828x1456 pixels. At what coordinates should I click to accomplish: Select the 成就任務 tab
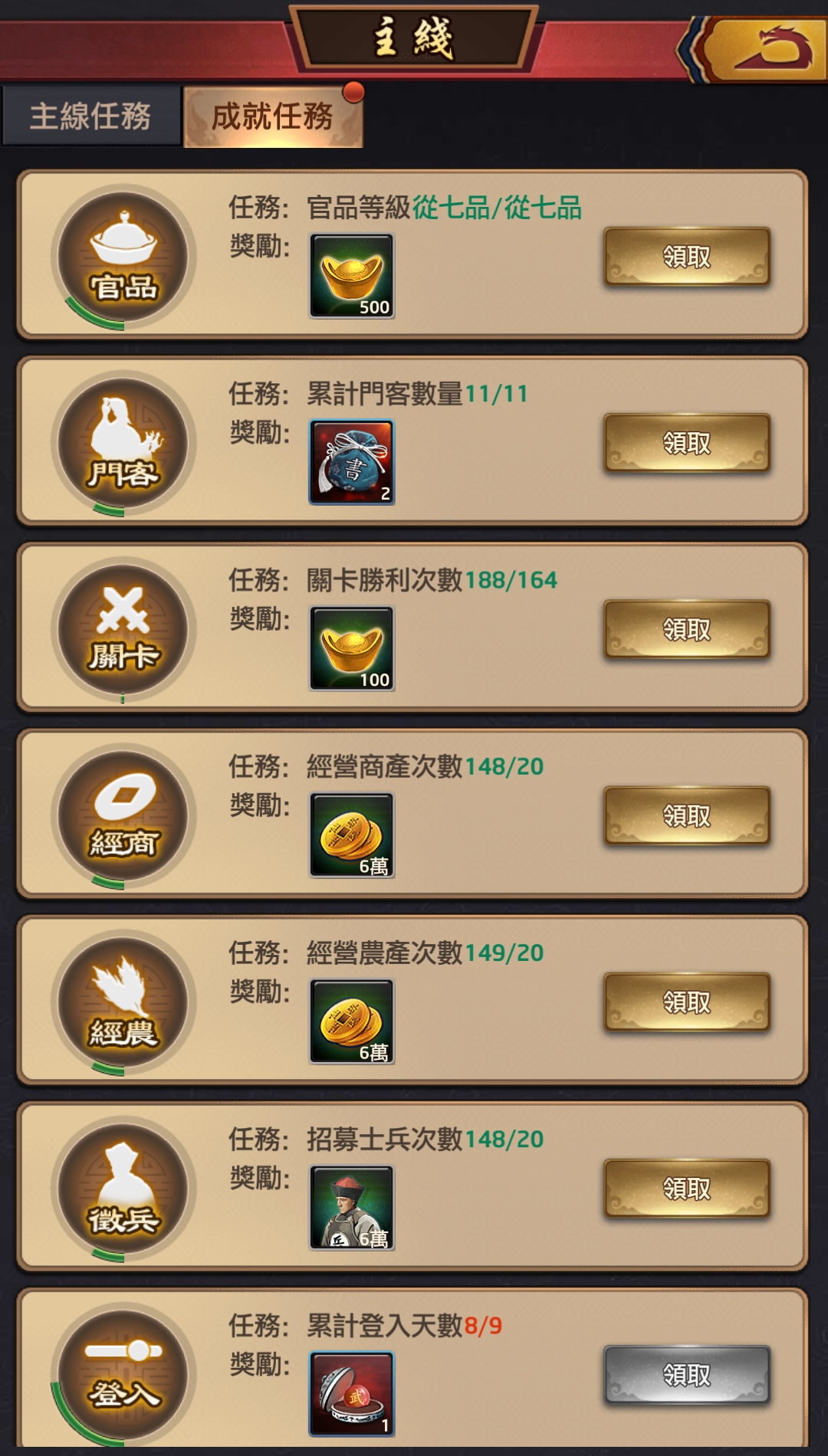click(273, 116)
